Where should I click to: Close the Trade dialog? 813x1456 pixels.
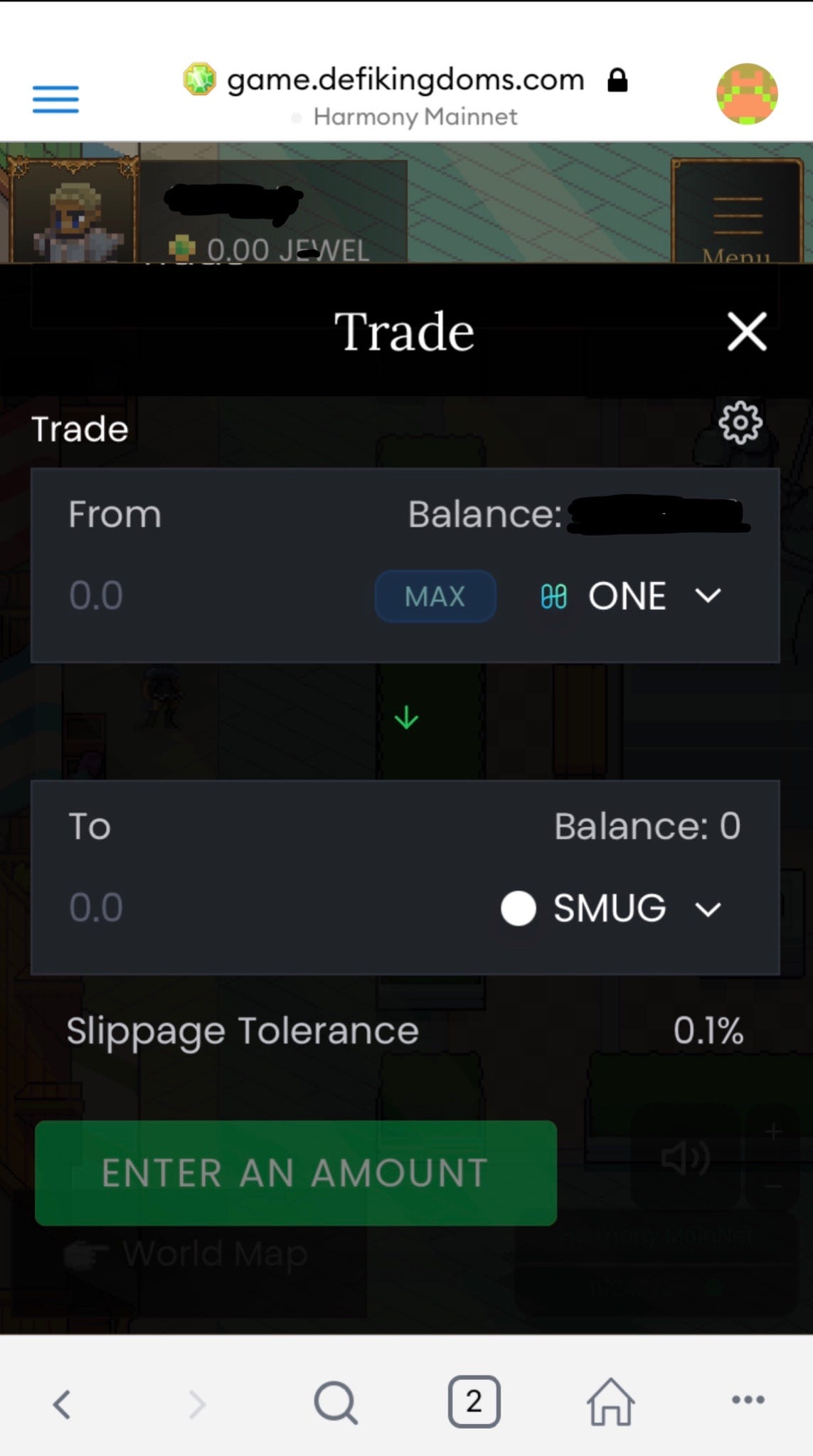point(747,331)
